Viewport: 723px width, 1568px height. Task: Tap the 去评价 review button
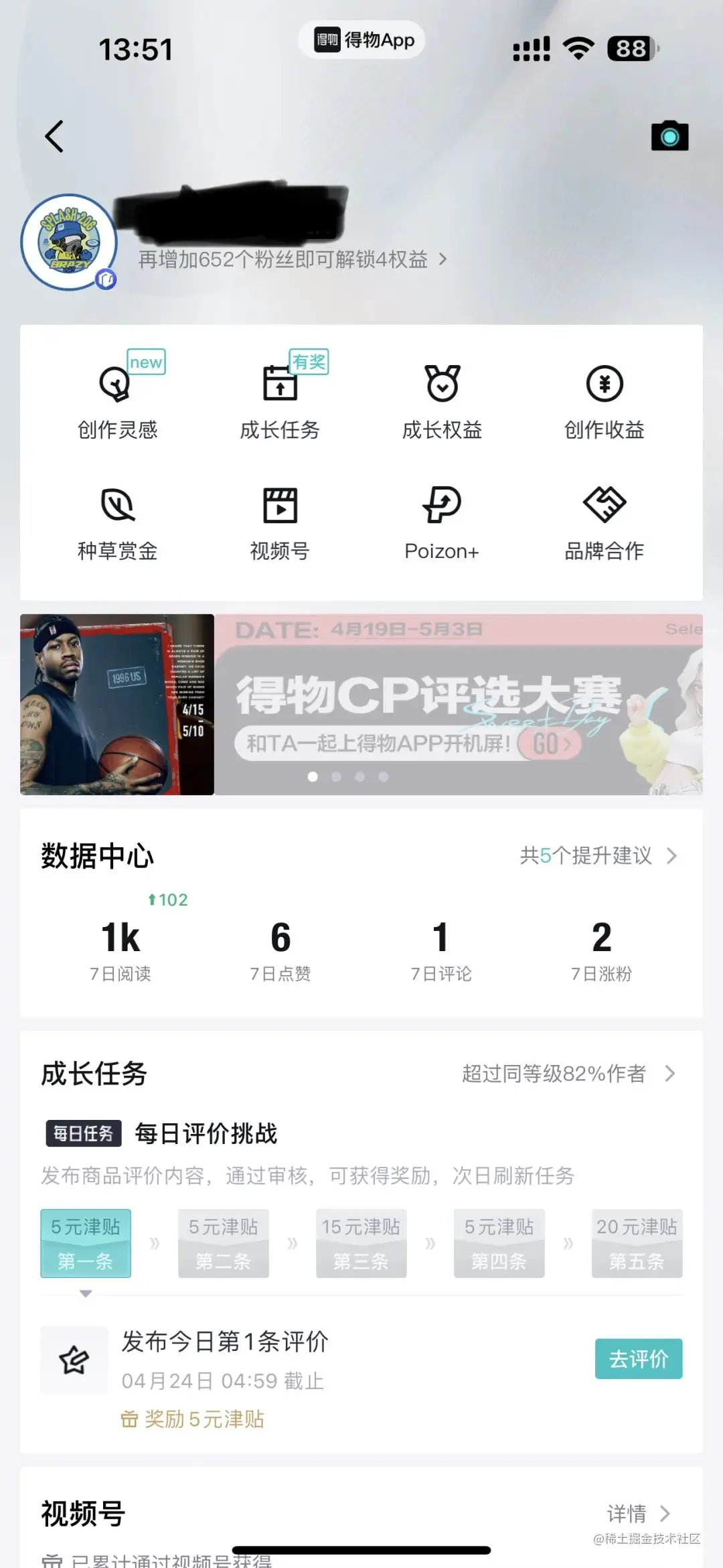pos(639,1358)
